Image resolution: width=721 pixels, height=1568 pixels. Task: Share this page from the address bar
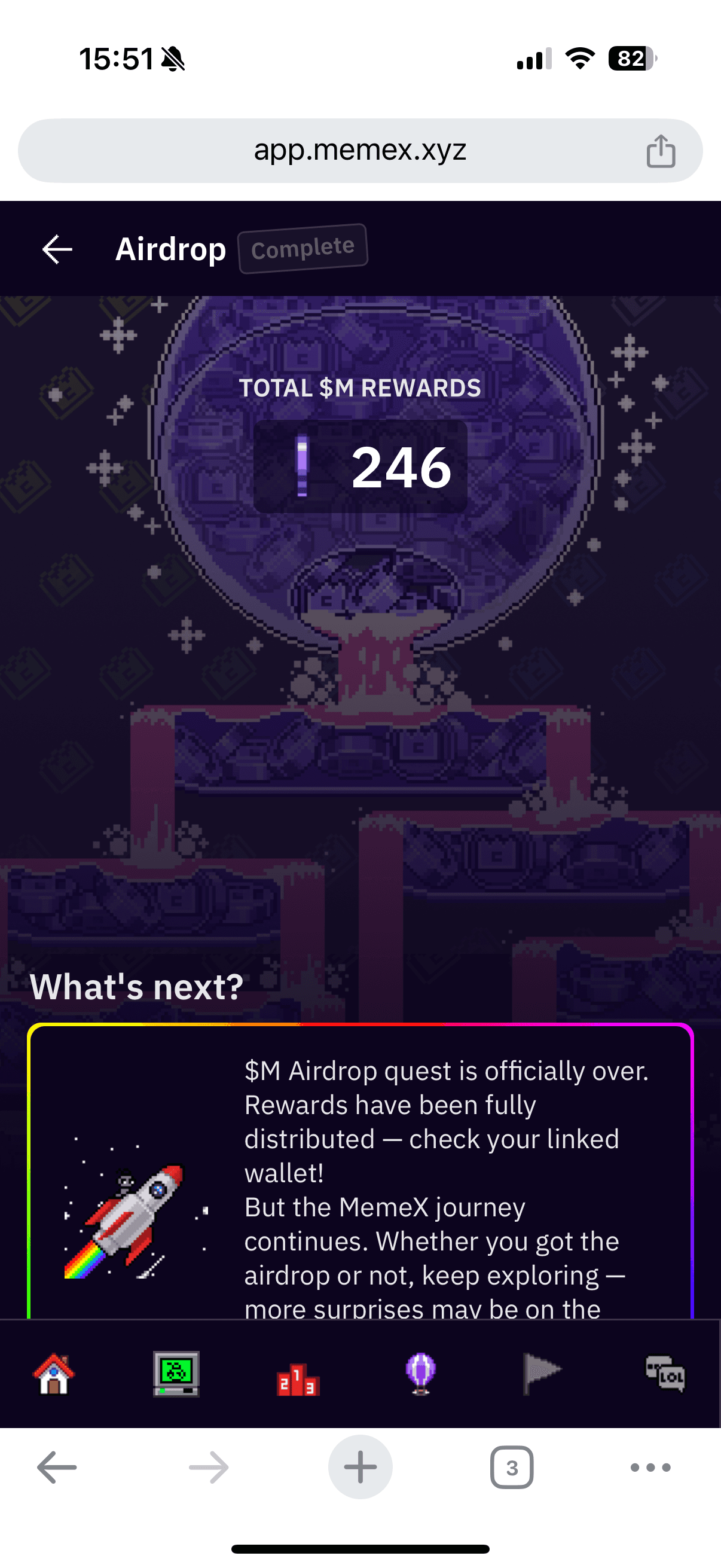coord(660,151)
